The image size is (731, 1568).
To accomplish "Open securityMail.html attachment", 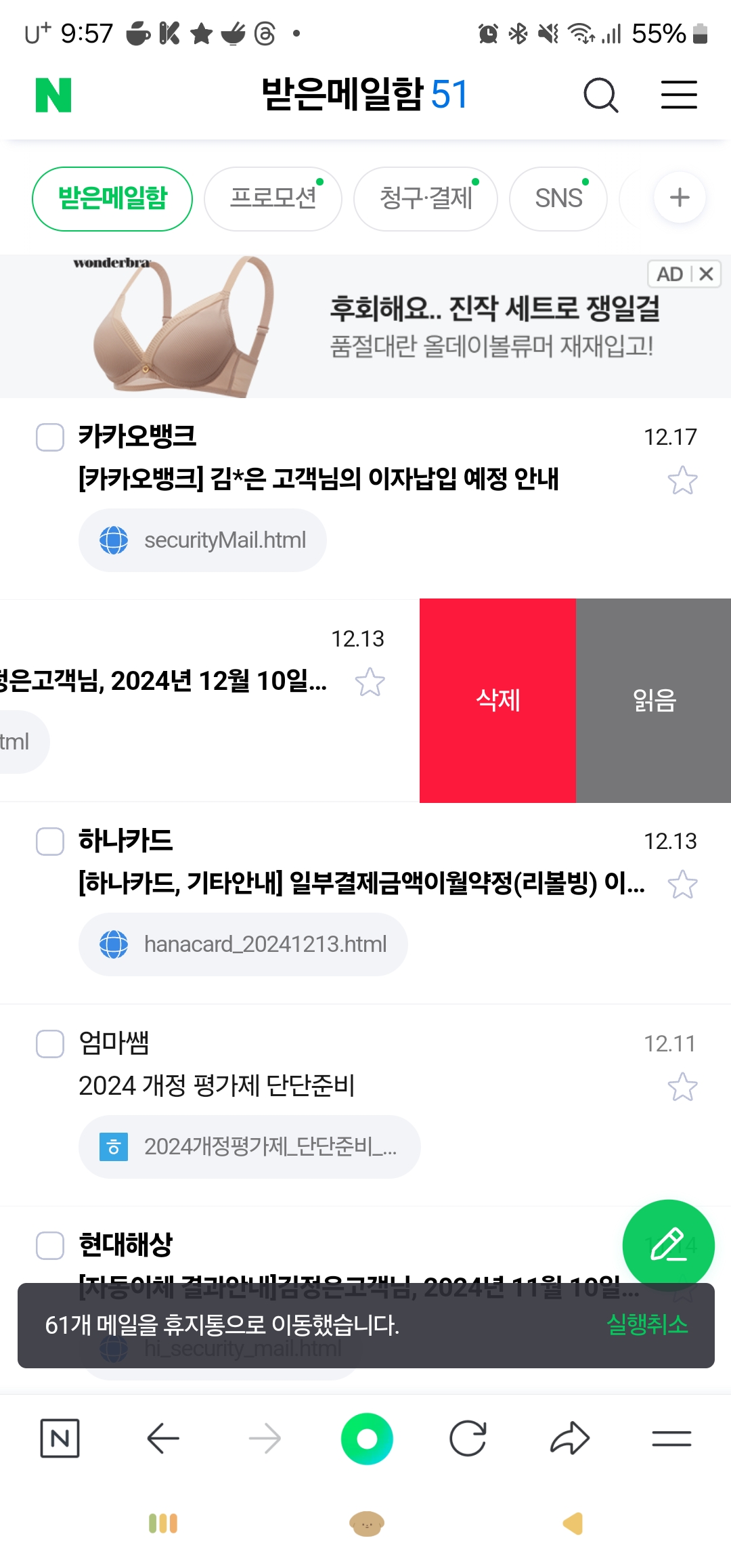I will coord(203,540).
